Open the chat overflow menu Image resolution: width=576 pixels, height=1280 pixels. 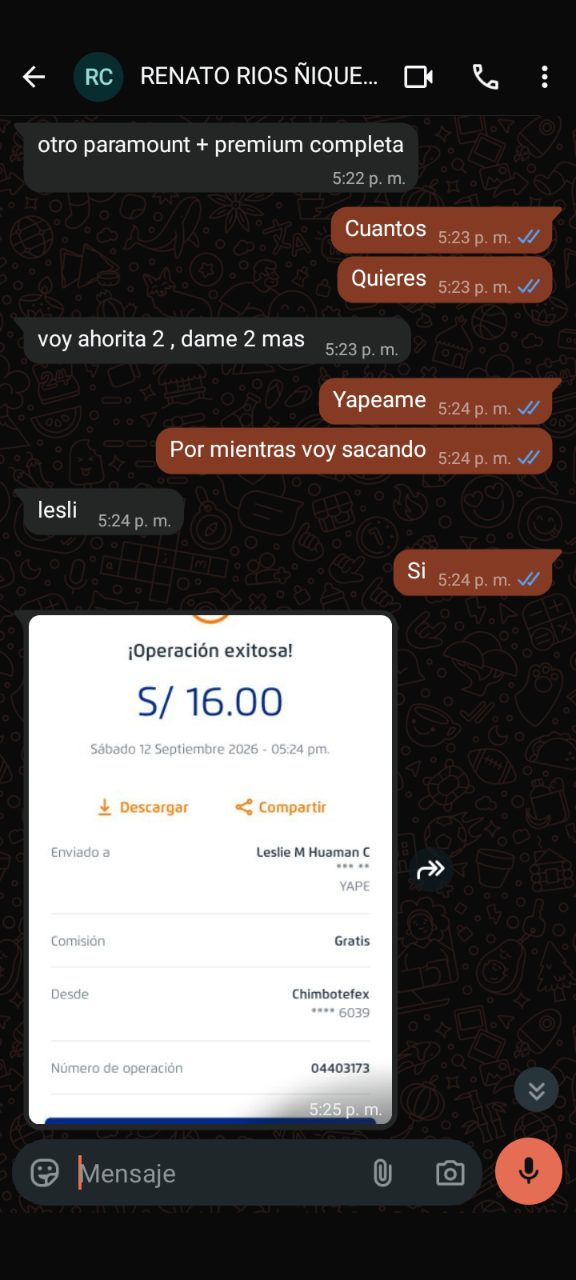tap(544, 77)
